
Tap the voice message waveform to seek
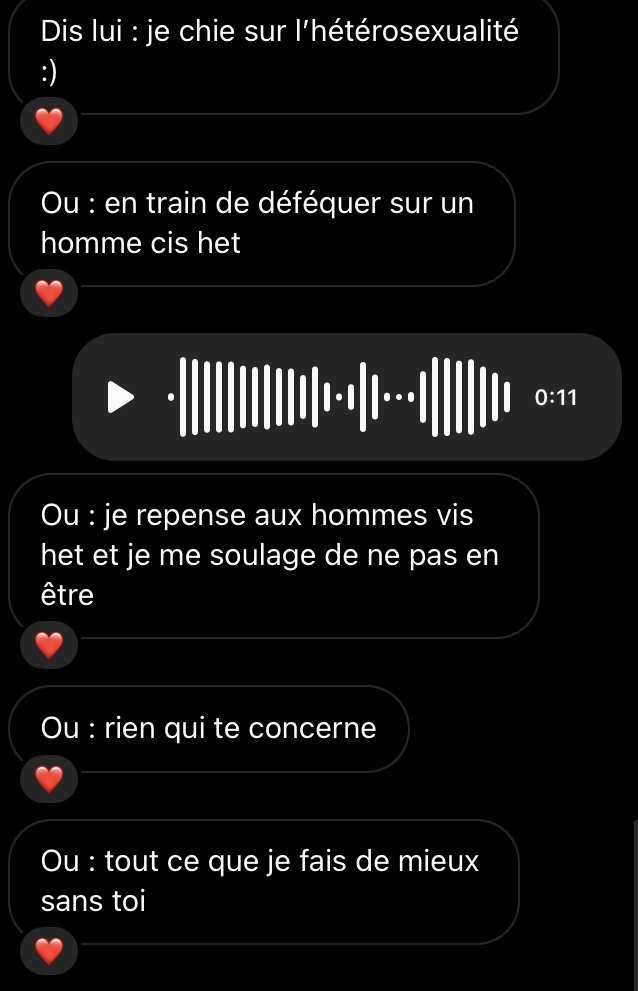(x=340, y=397)
